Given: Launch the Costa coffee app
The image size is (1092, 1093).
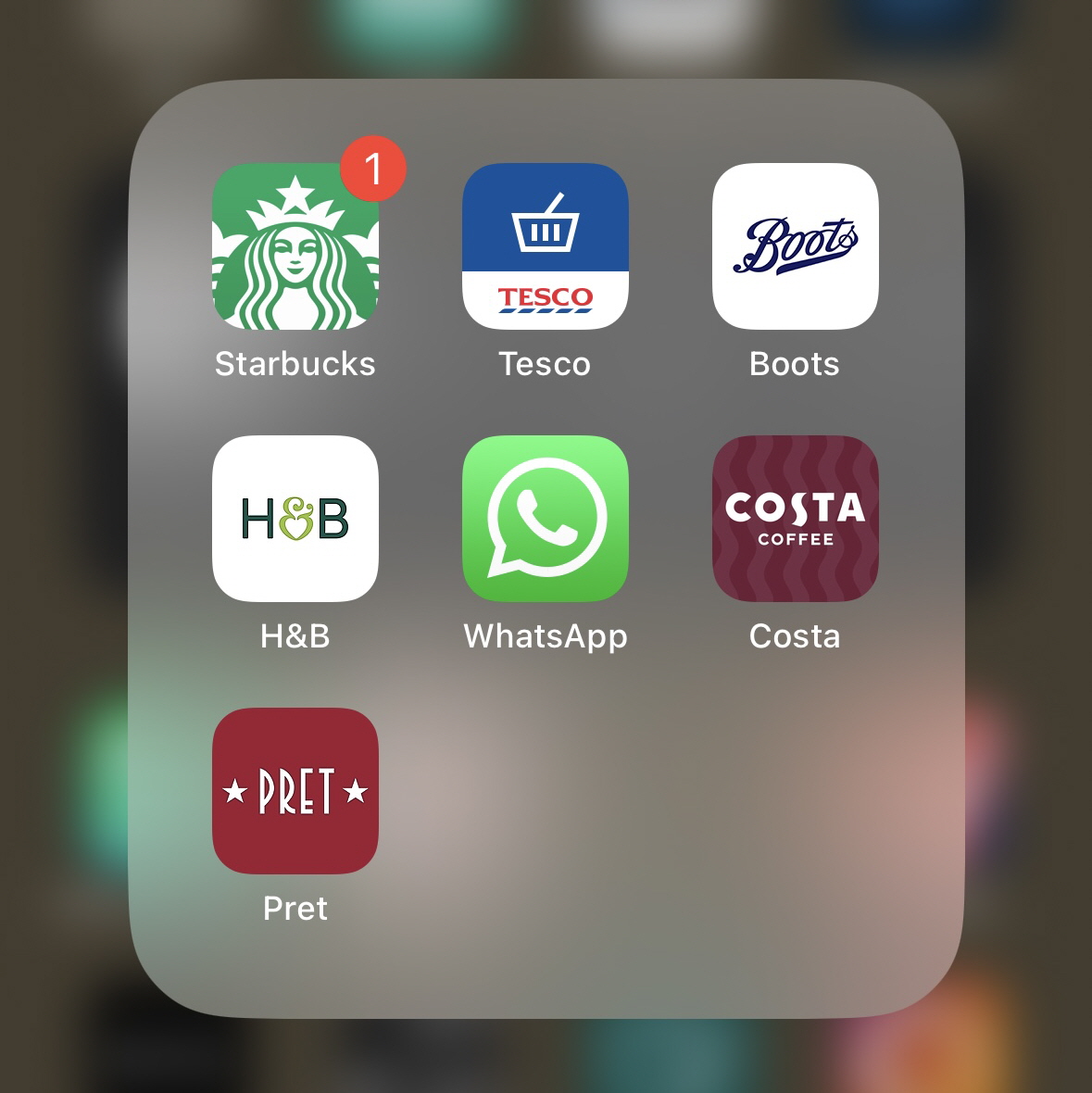Looking at the screenshot, I should pos(795,519).
